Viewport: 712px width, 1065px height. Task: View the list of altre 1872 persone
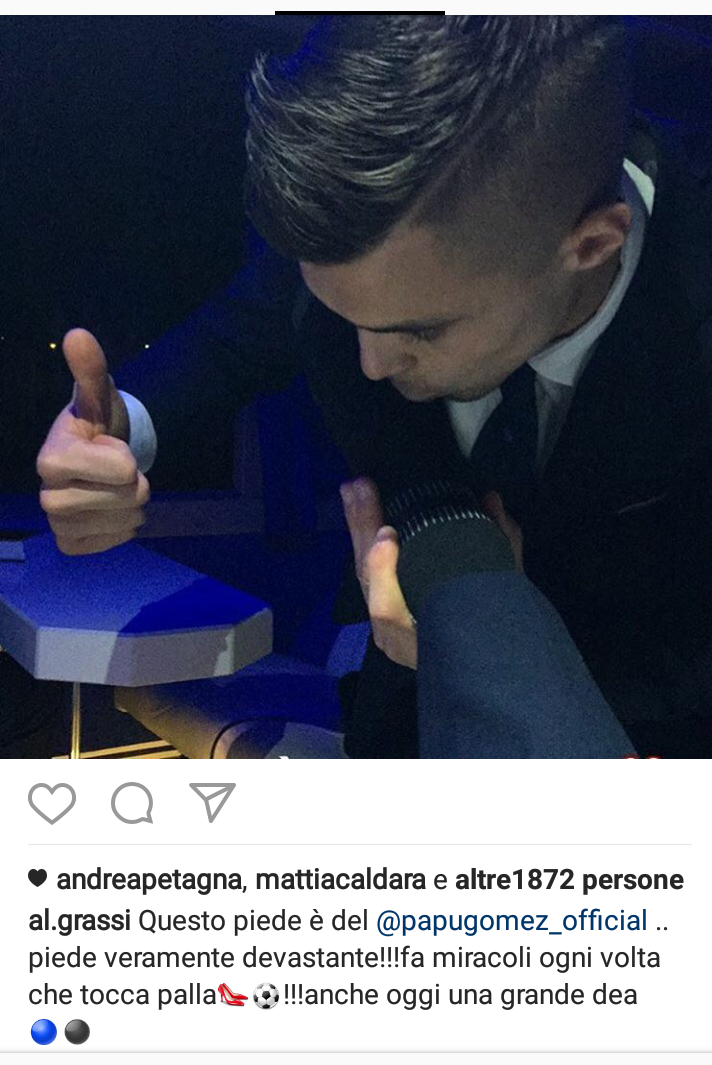coord(569,880)
